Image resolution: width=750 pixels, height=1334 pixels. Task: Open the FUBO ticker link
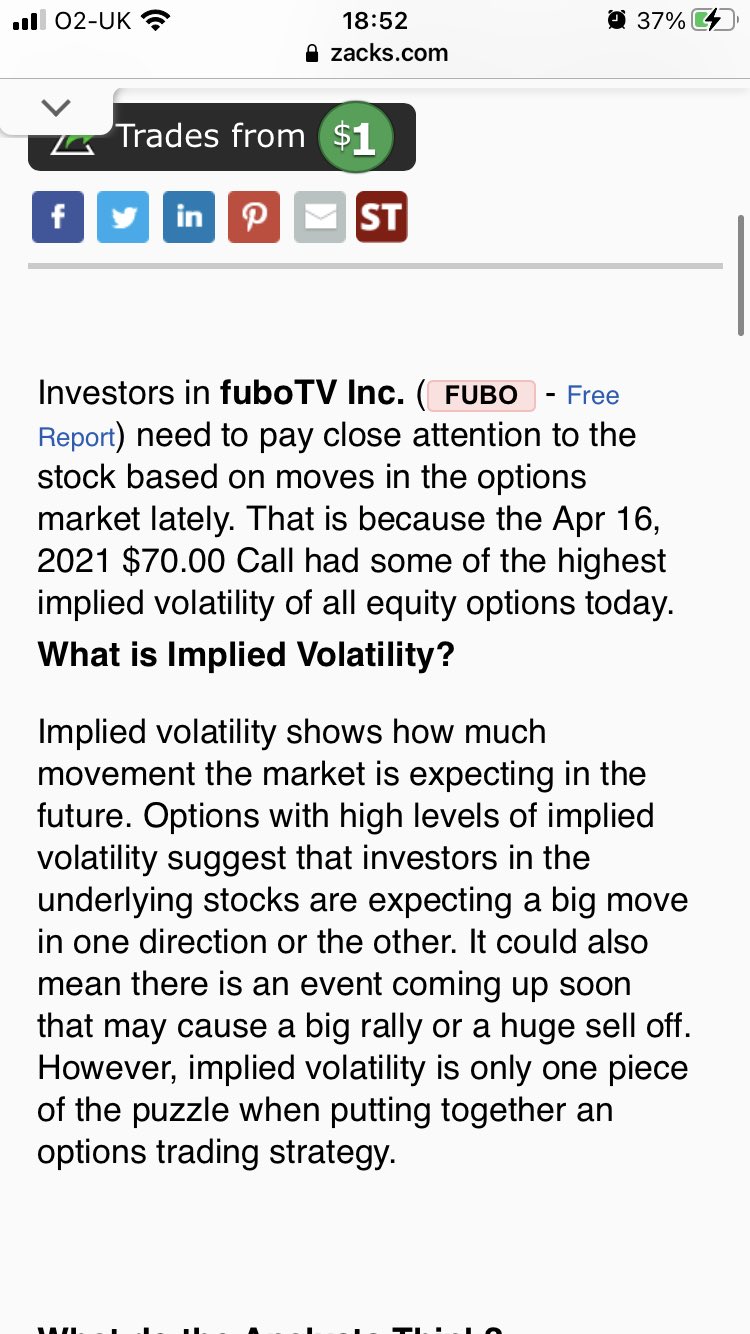pyautogui.click(x=482, y=395)
